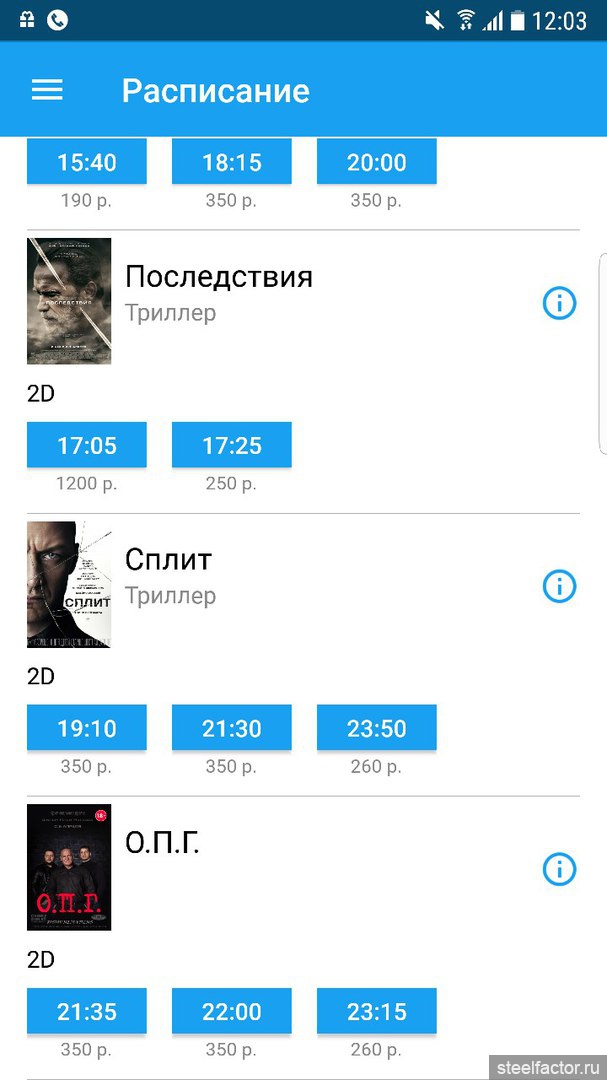Pick the 22:00 showtime of О.П.Г.
607x1080 pixels.
tap(232, 1011)
